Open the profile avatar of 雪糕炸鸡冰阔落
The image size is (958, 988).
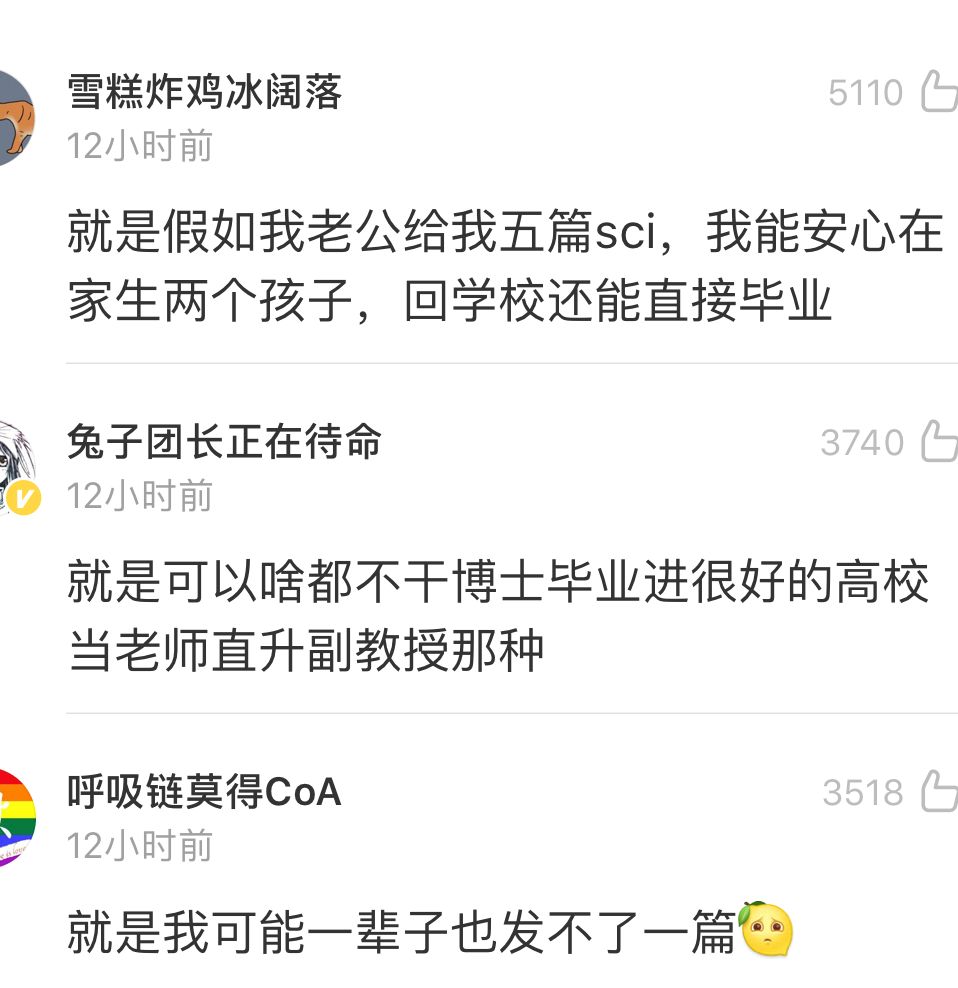[14, 118]
